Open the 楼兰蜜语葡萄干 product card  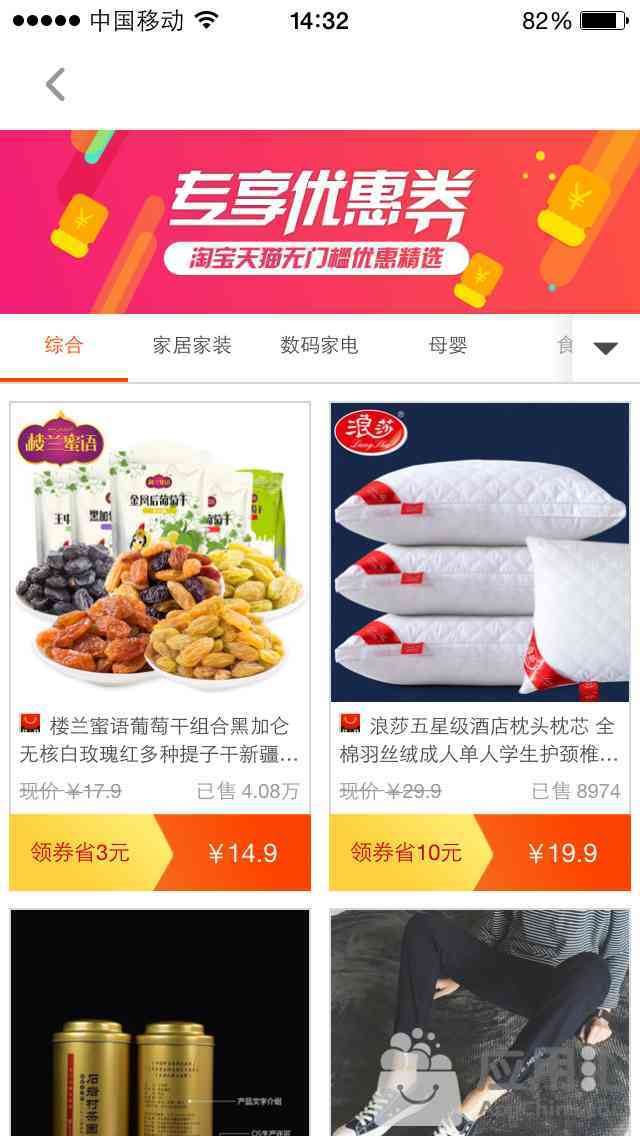pos(160,600)
